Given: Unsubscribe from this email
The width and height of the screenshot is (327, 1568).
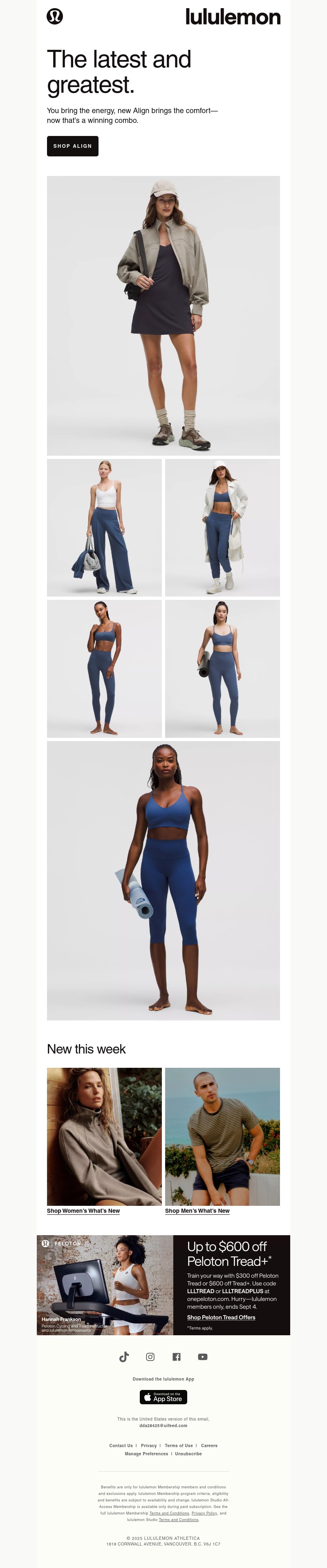Looking at the screenshot, I should coord(188,1454).
